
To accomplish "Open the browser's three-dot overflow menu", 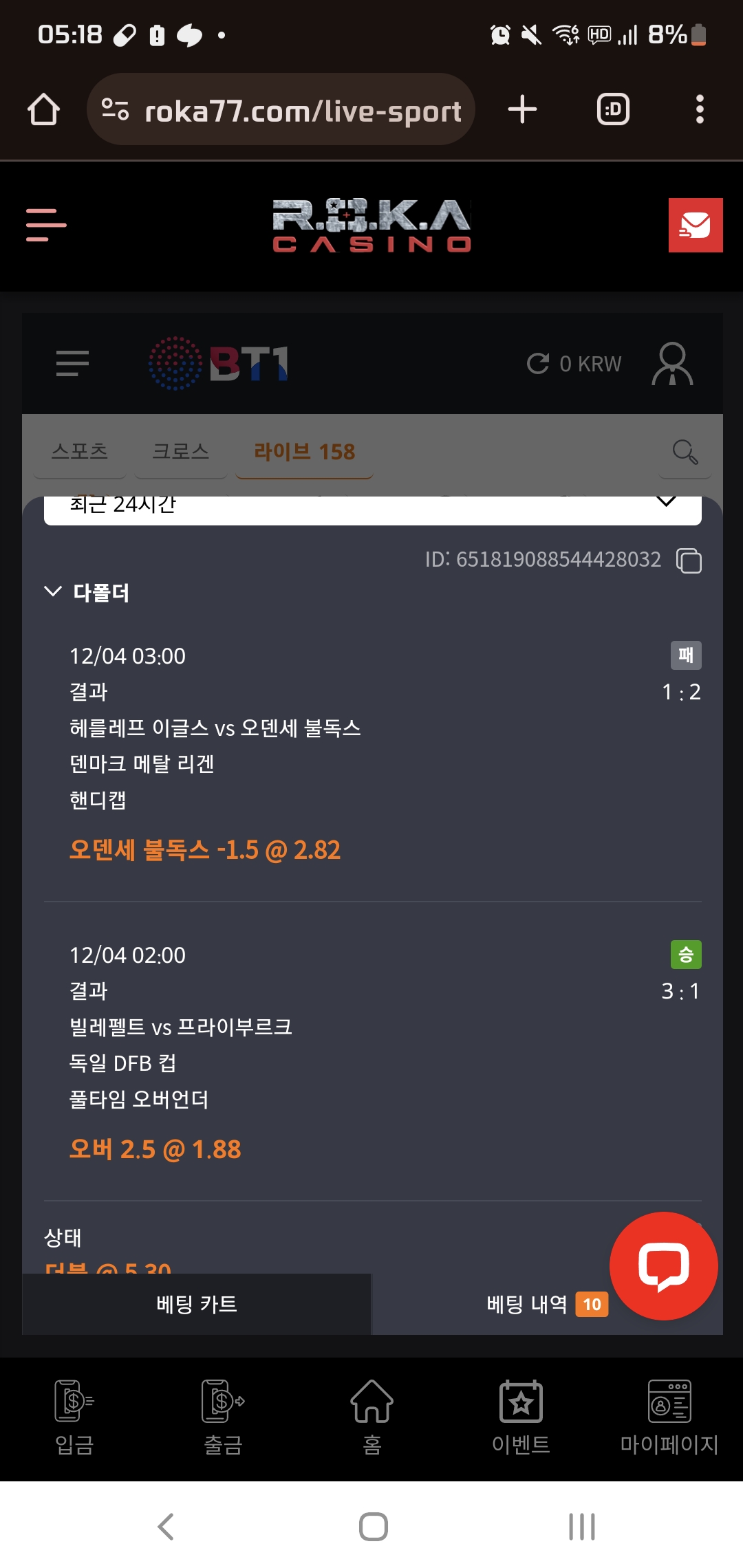I will tap(700, 110).
